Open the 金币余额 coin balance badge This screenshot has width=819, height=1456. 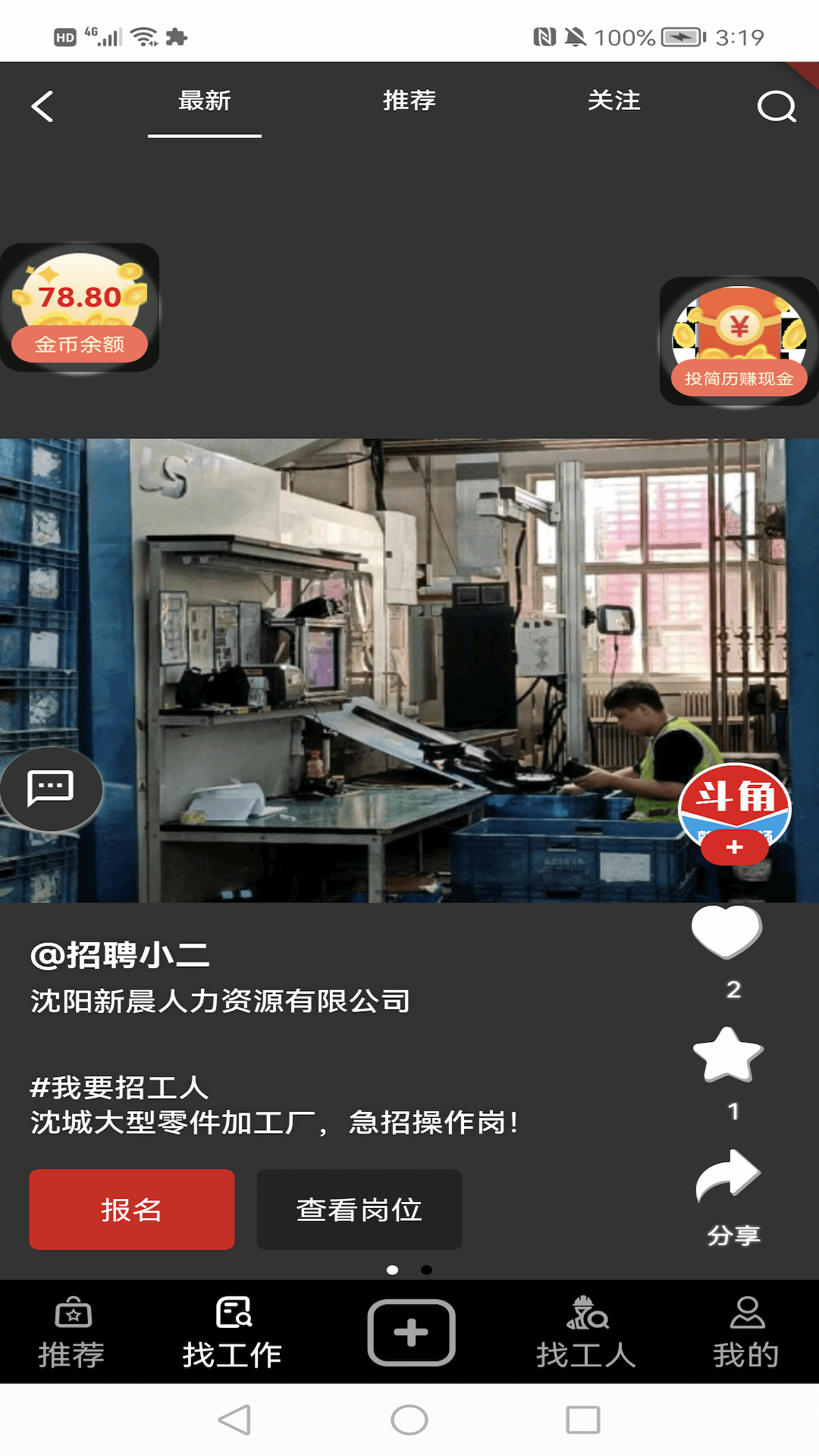(x=80, y=308)
